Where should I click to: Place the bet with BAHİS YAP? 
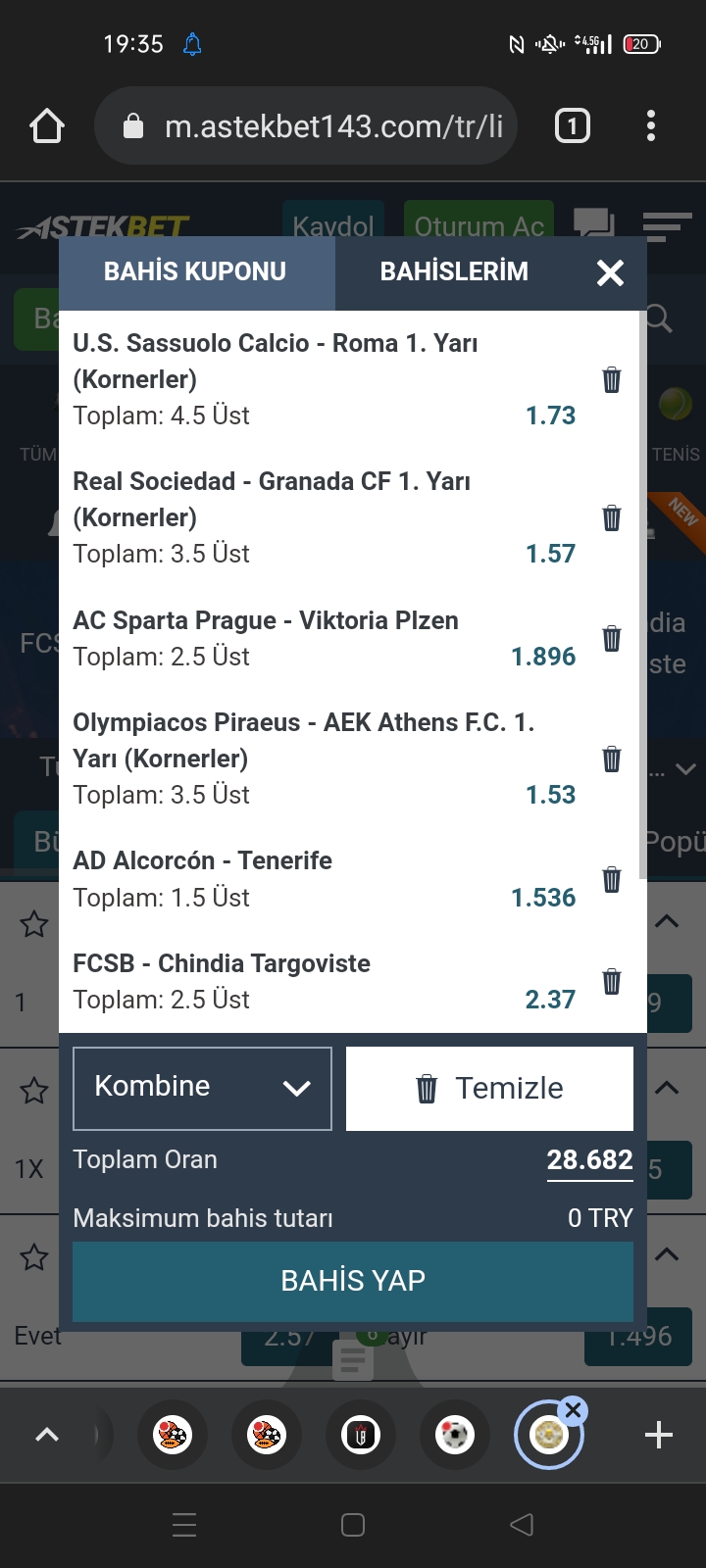coord(353,1281)
